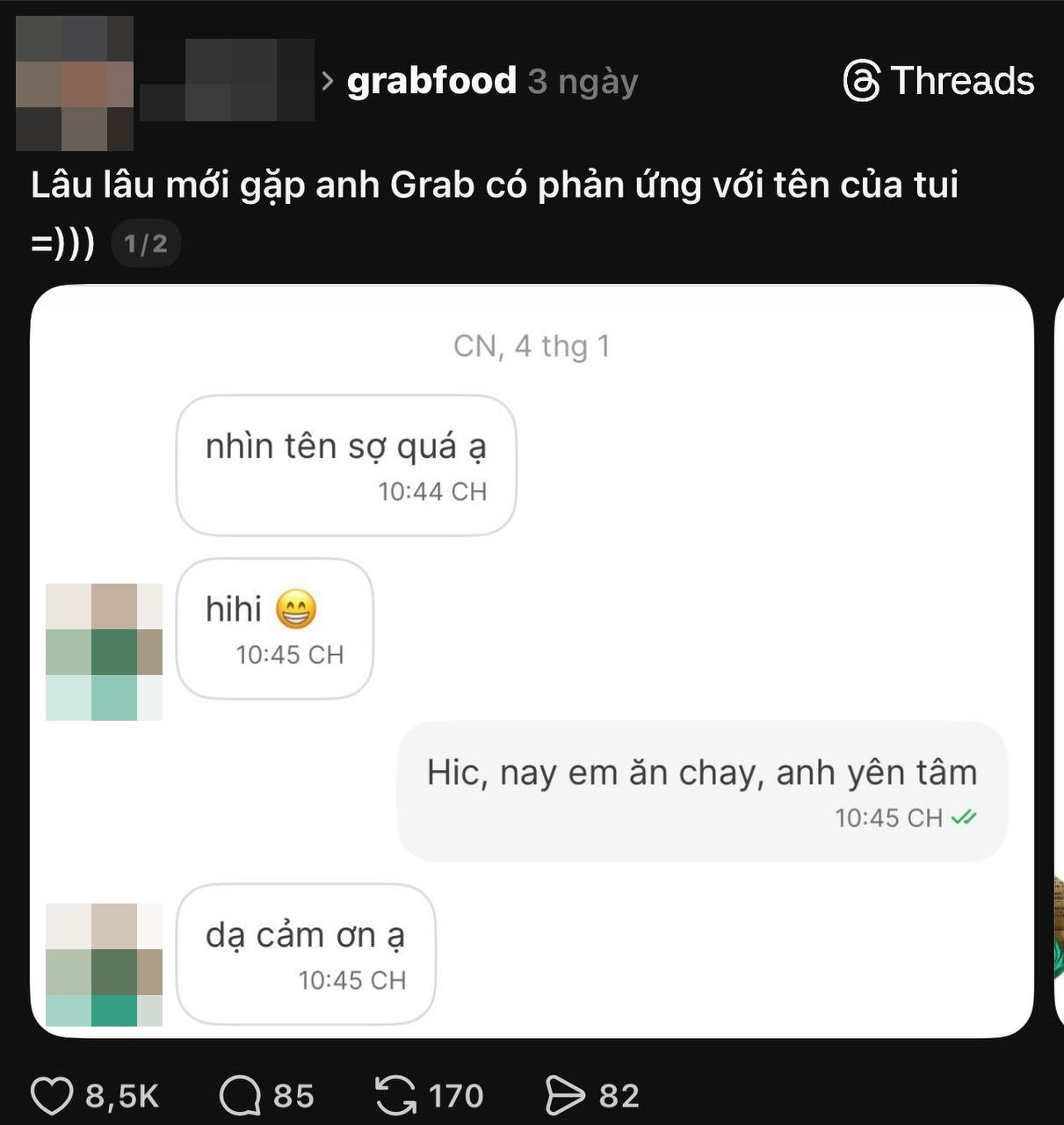Open the chat screenshot image in full view
1064x1125 pixels.
point(532,659)
